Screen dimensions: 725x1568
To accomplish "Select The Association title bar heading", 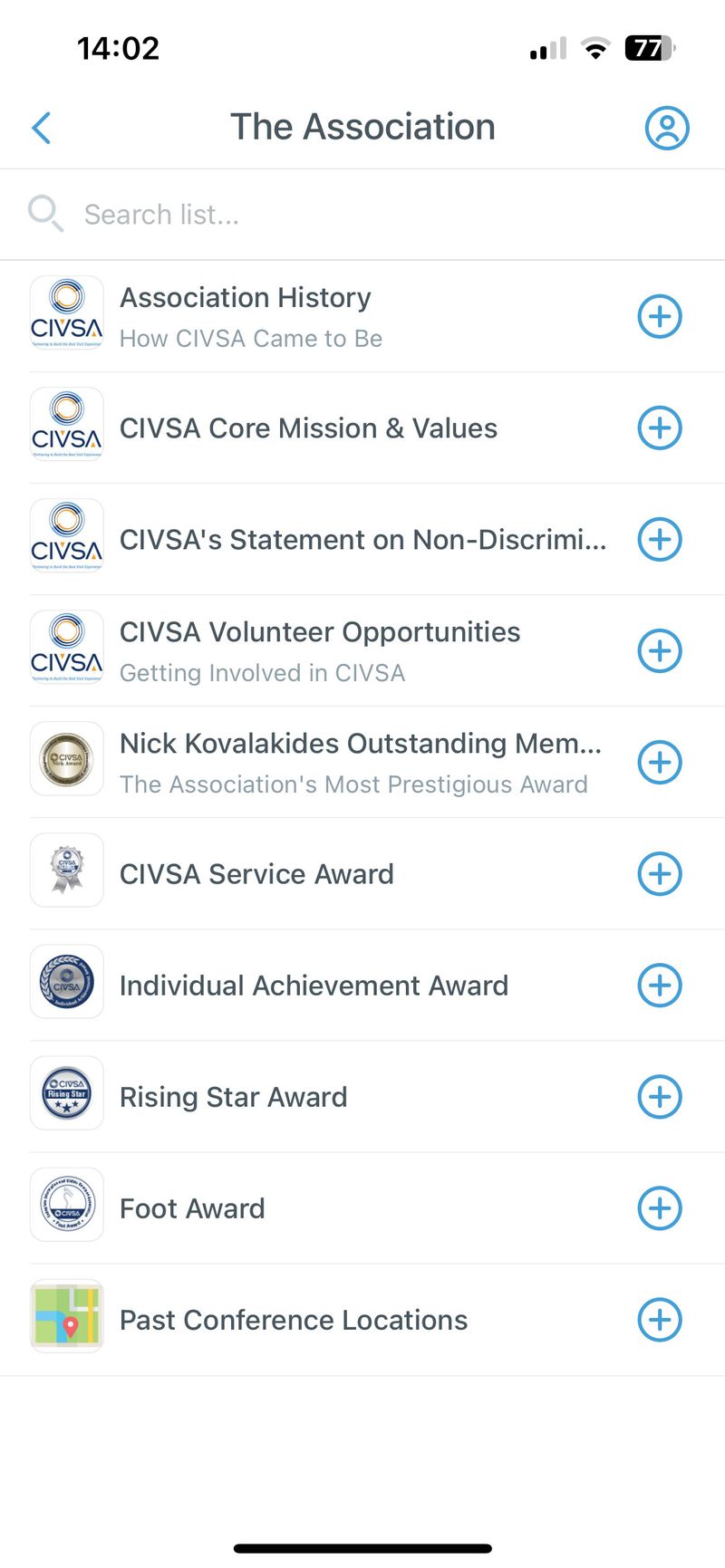I will [362, 127].
